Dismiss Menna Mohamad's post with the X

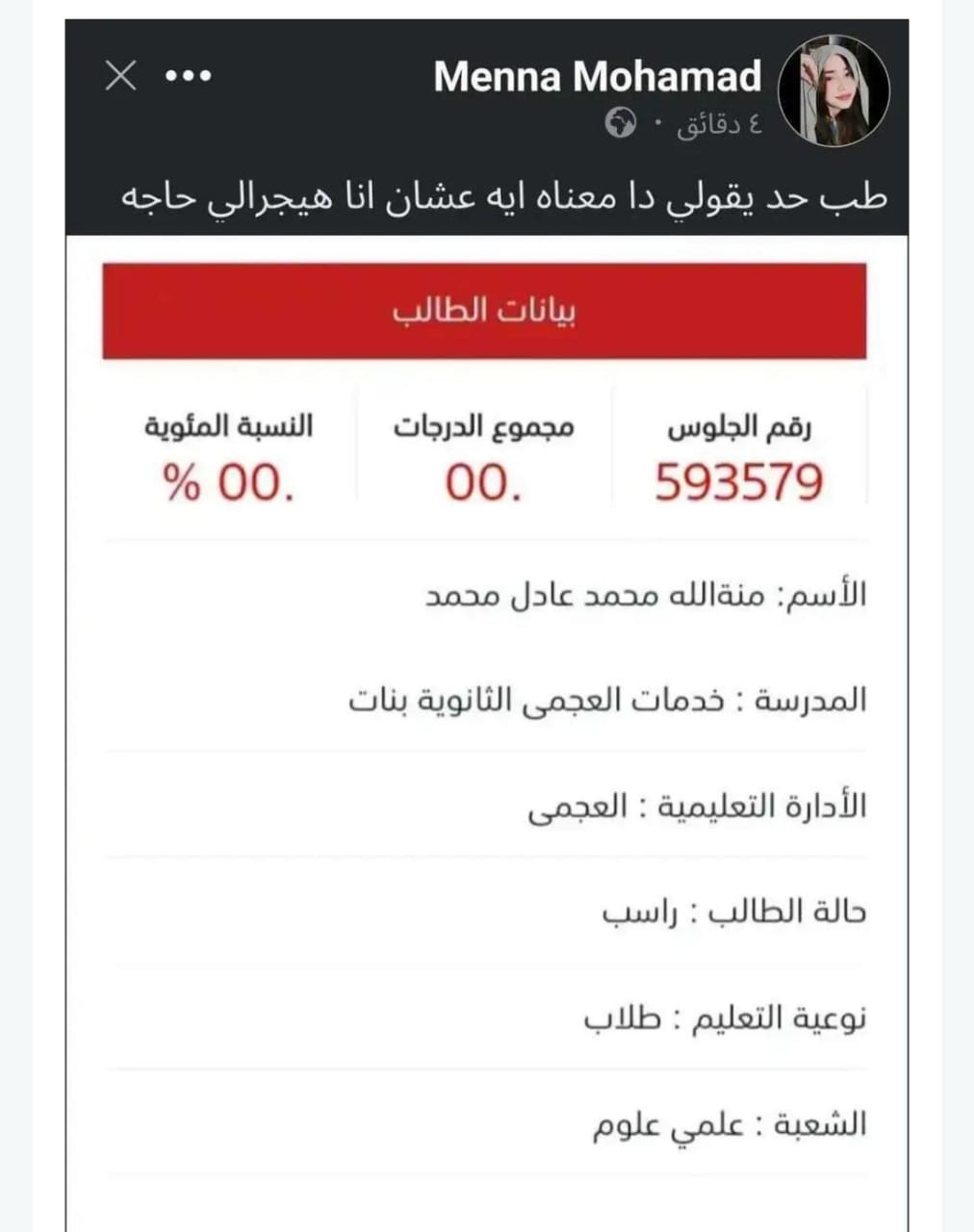[120, 75]
